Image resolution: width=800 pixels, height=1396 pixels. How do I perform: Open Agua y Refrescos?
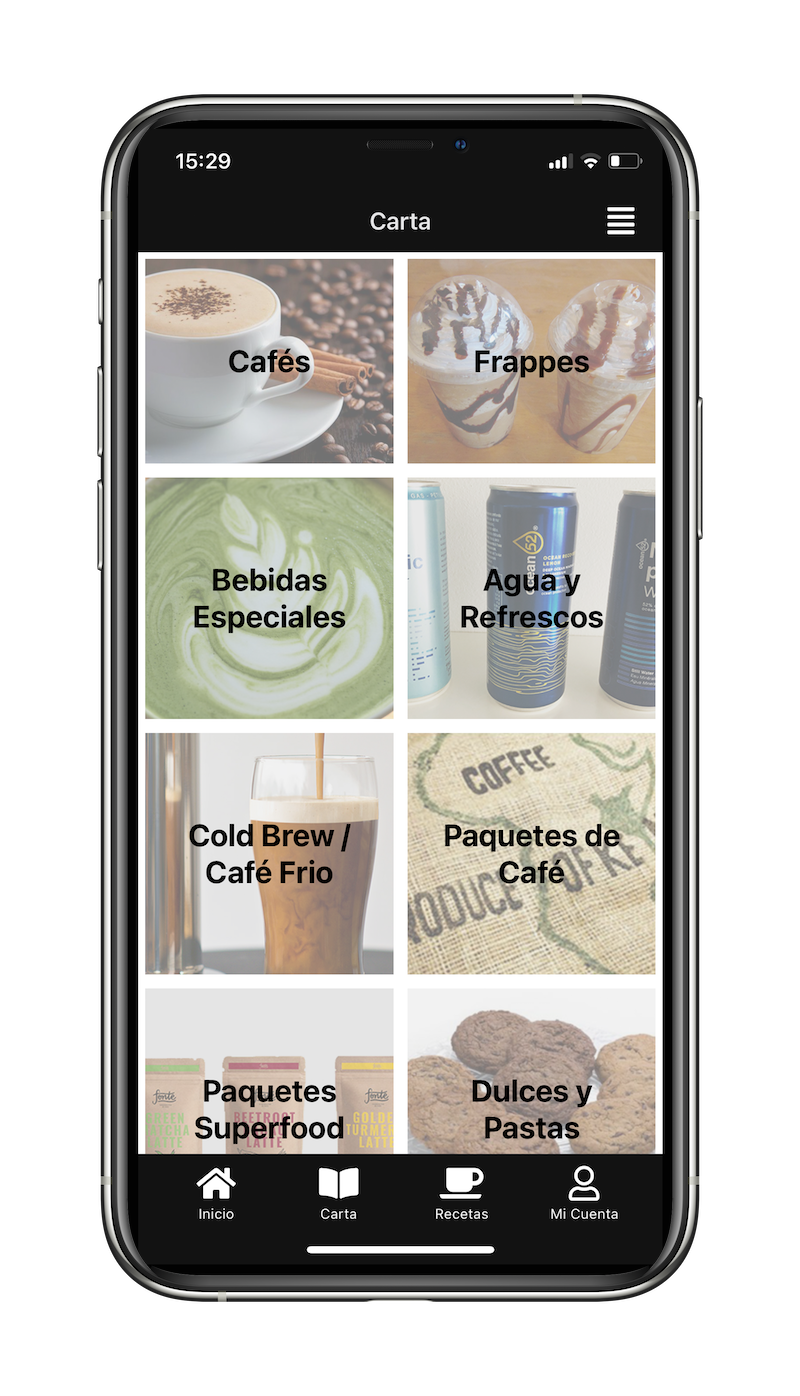pyautogui.click(x=531, y=598)
